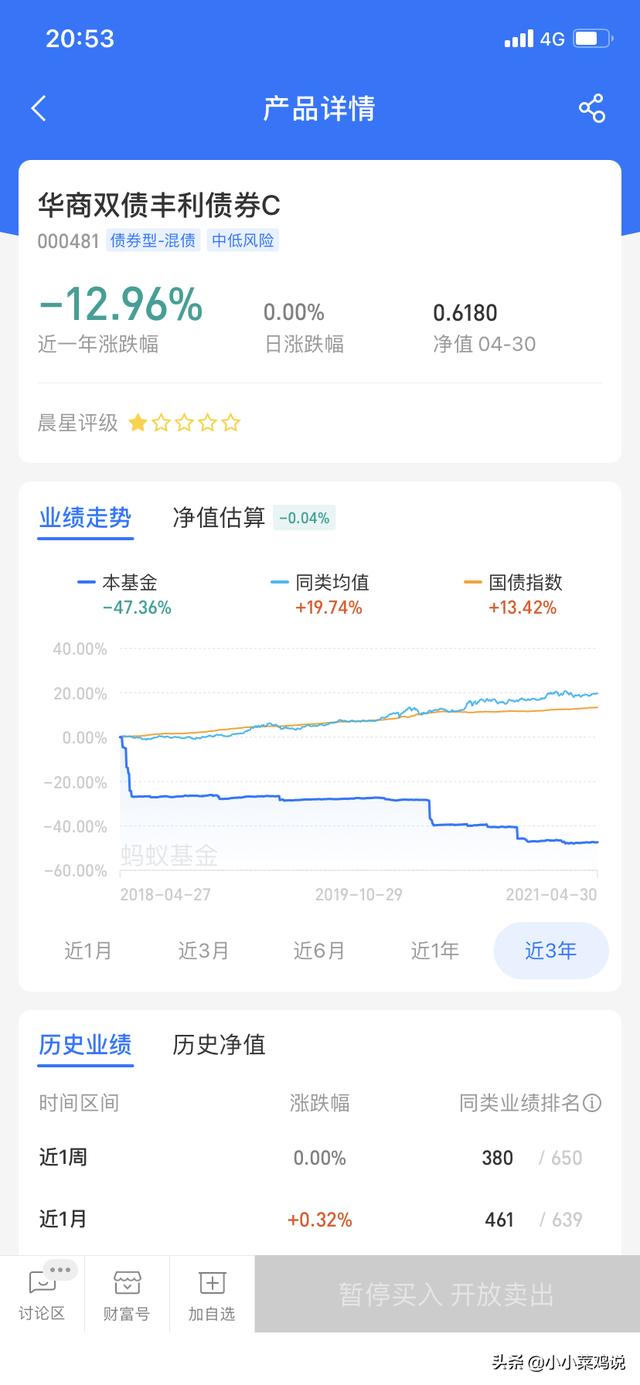Go back using the top-left arrow
The height and width of the screenshot is (1385, 640).
coord(39,108)
